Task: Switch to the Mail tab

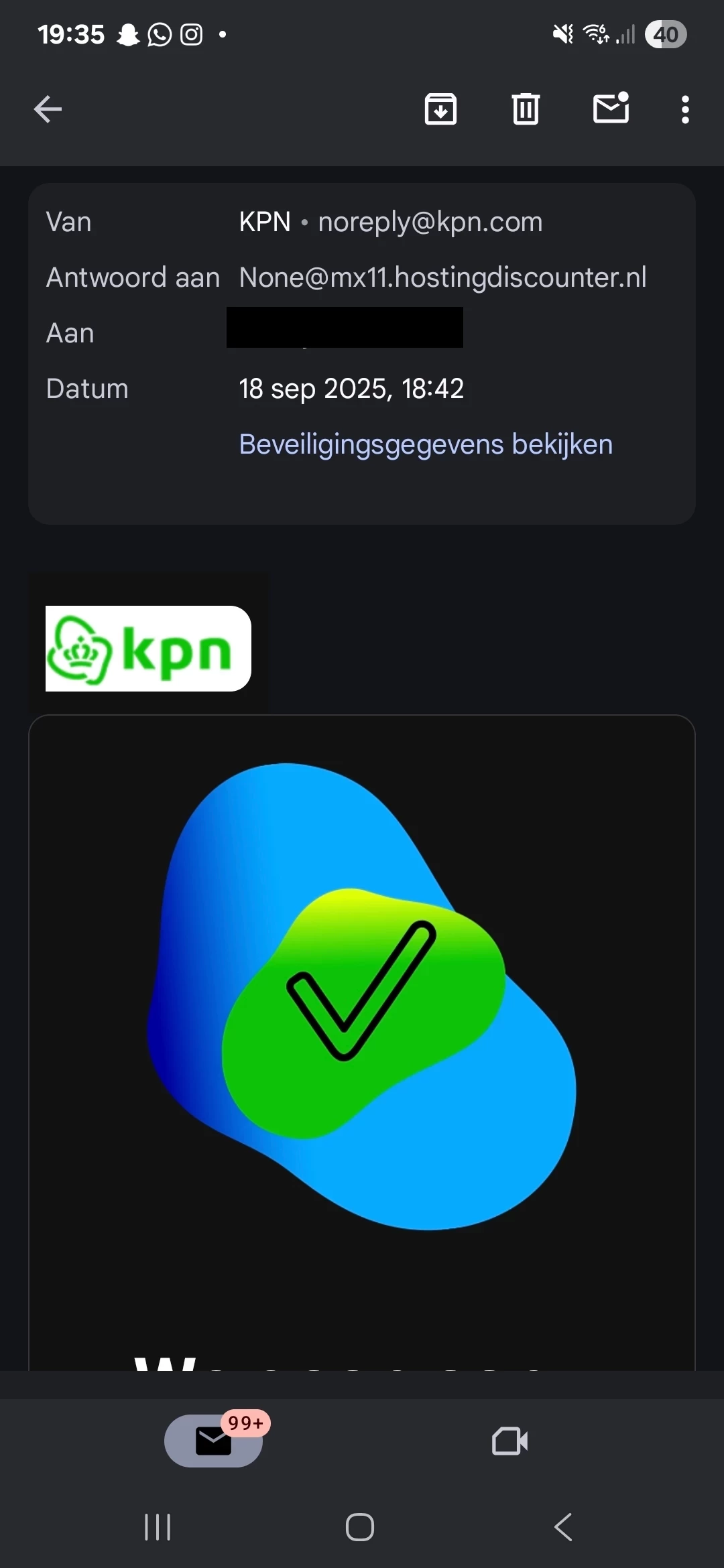Action: point(213,1441)
